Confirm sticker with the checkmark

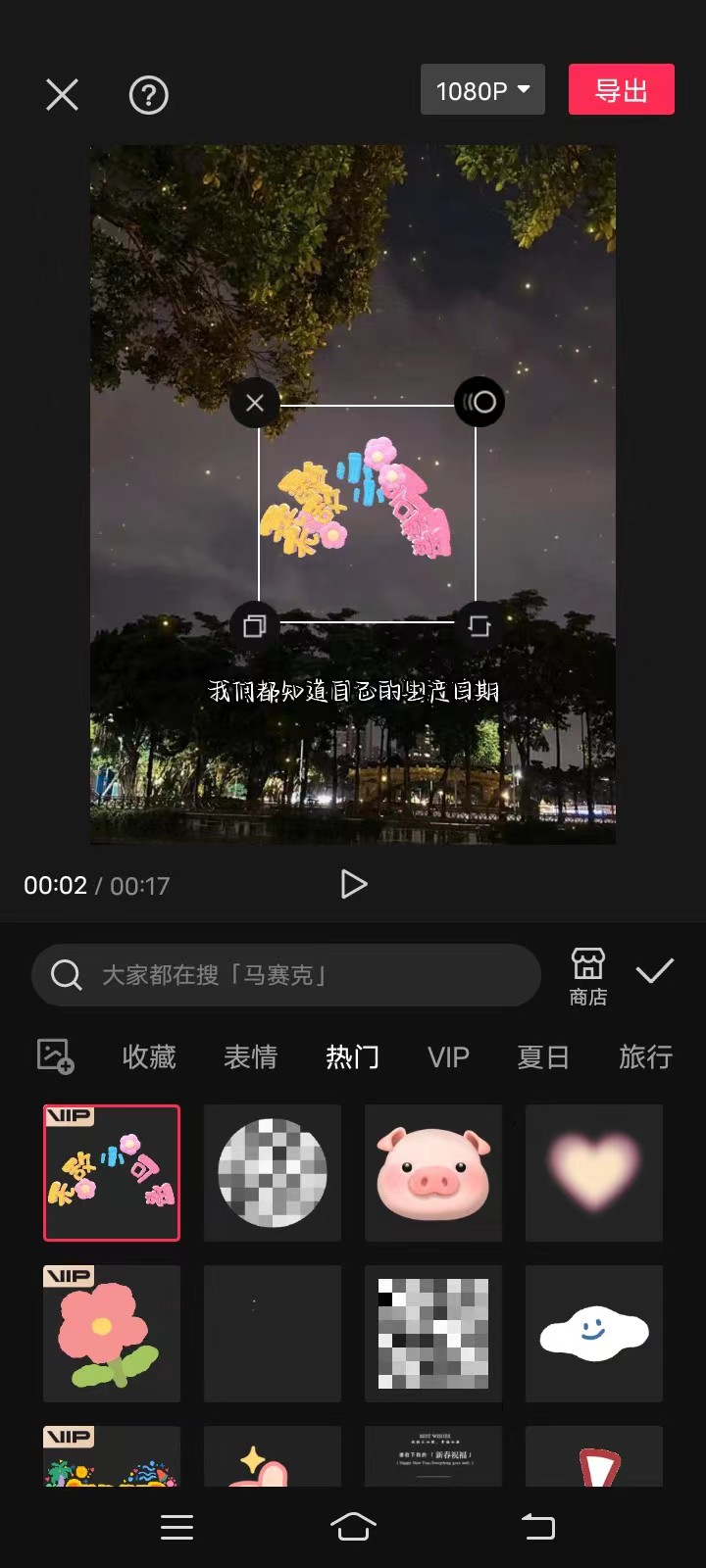click(654, 971)
